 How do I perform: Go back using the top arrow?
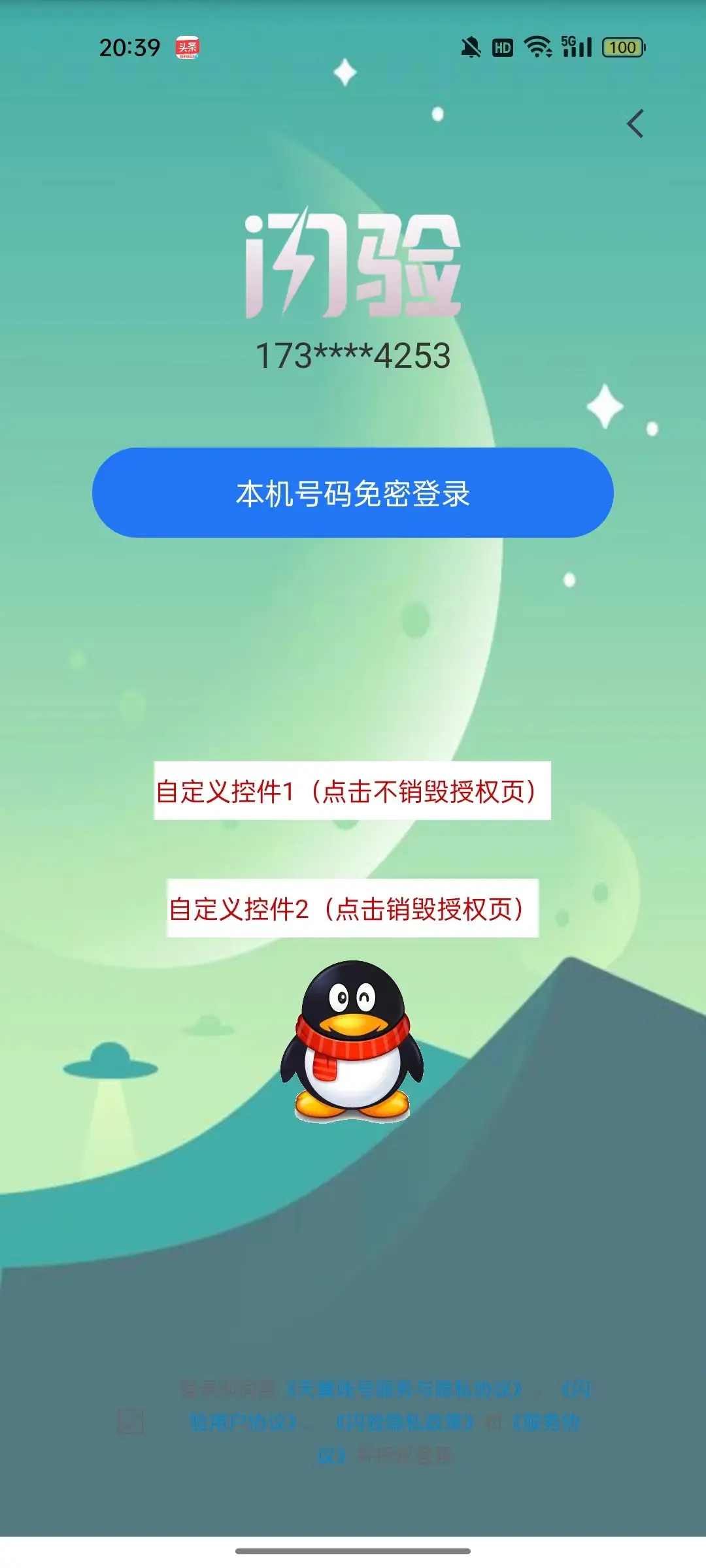pyautogui.click(x=635, y=123)
